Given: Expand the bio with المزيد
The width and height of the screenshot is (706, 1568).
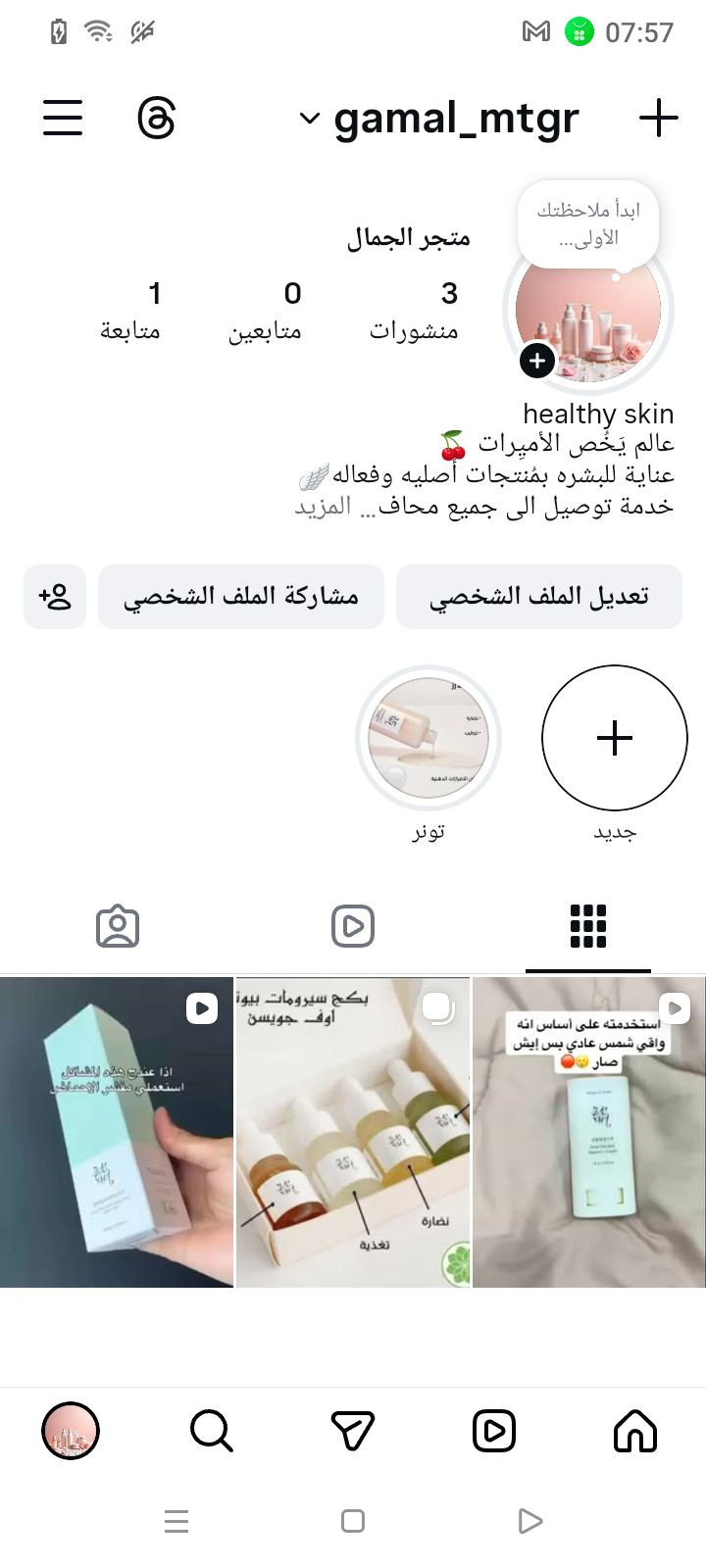Looking at the screenshot, I should coord(324,507).
